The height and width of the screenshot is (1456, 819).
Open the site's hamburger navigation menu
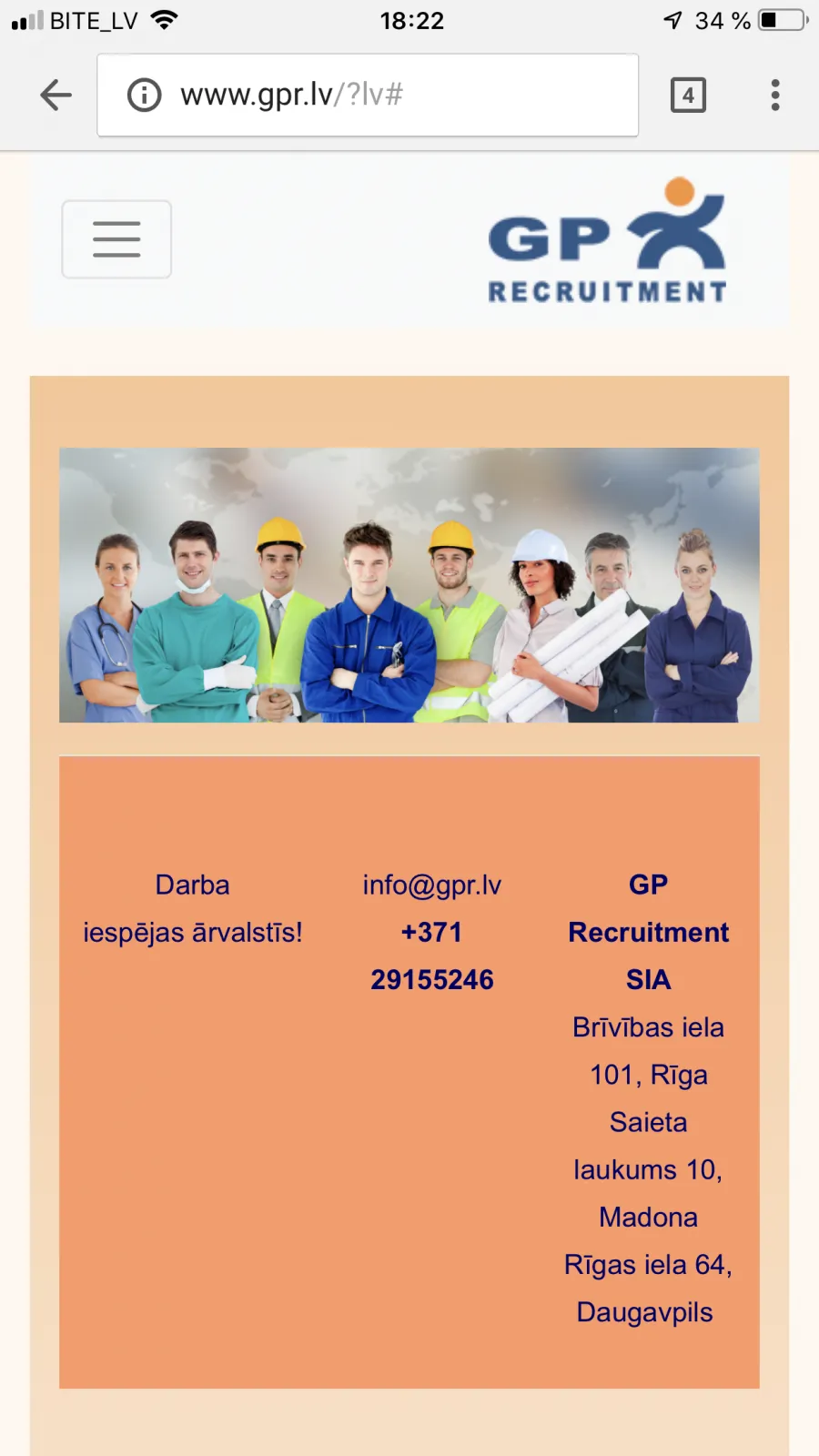(116, 239)
